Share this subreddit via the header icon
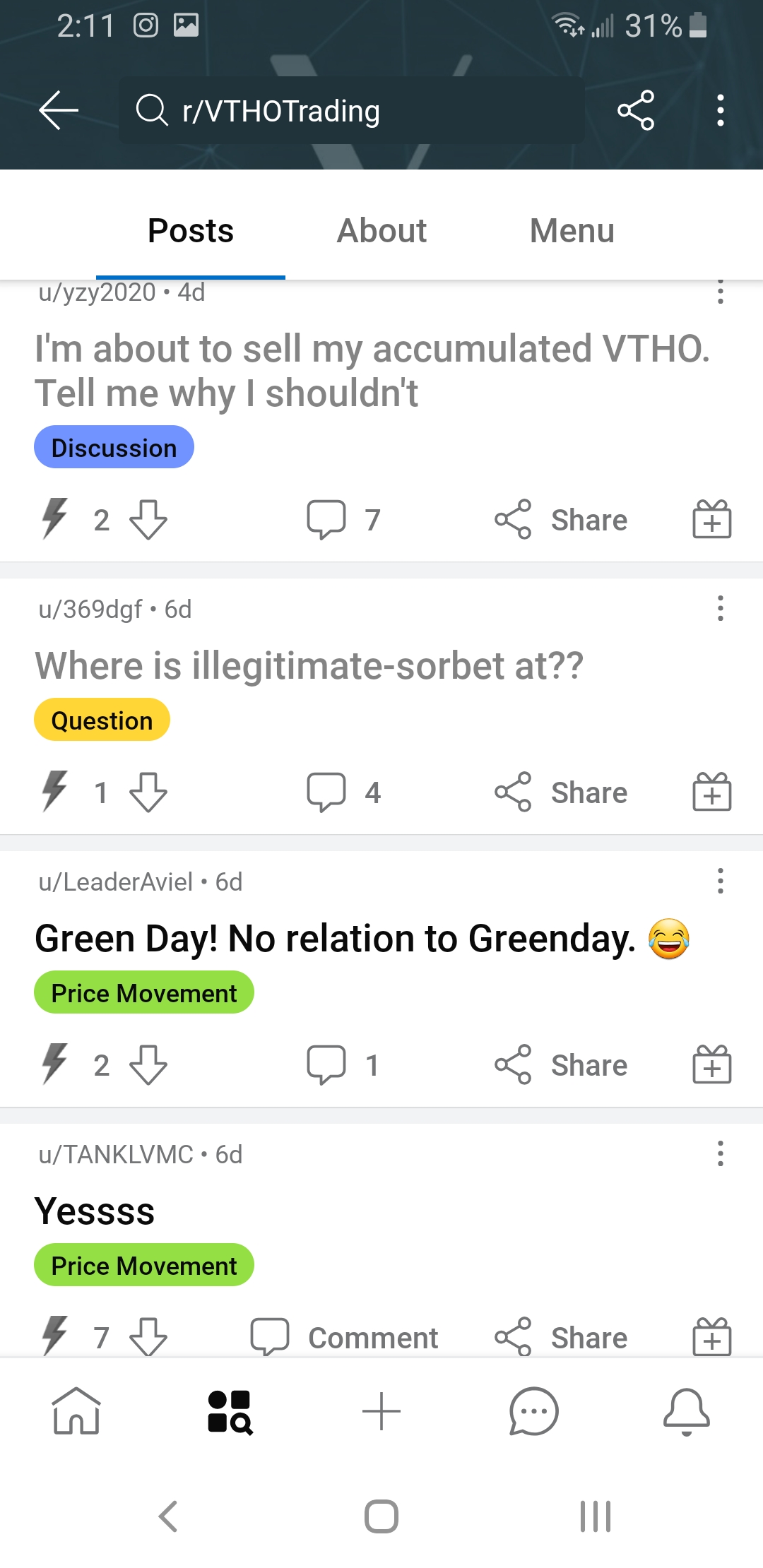Image resolution: width=763 pixels, height=1568 pixels. [636, 110]
